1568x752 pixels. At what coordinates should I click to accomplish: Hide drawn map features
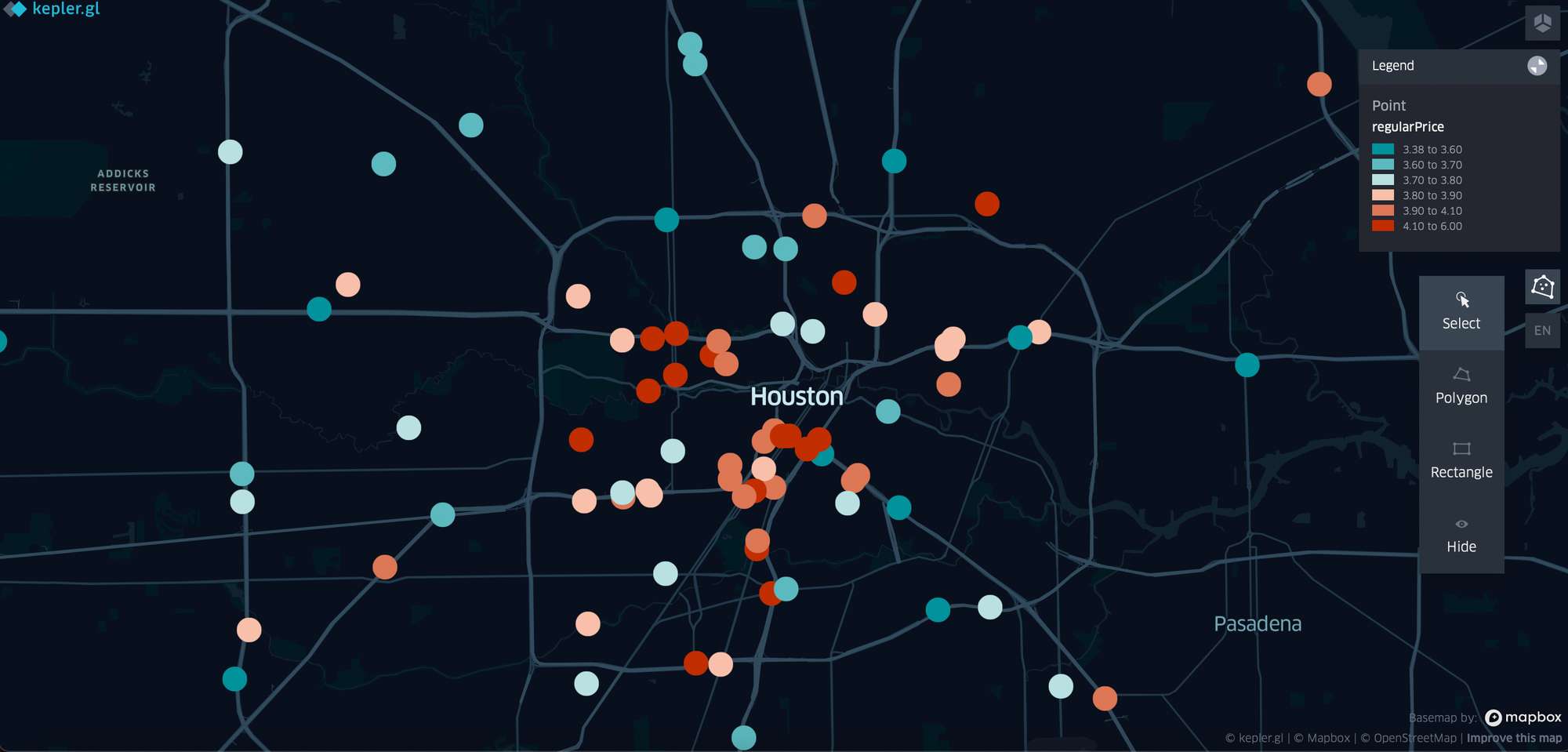pos(1461,535)
